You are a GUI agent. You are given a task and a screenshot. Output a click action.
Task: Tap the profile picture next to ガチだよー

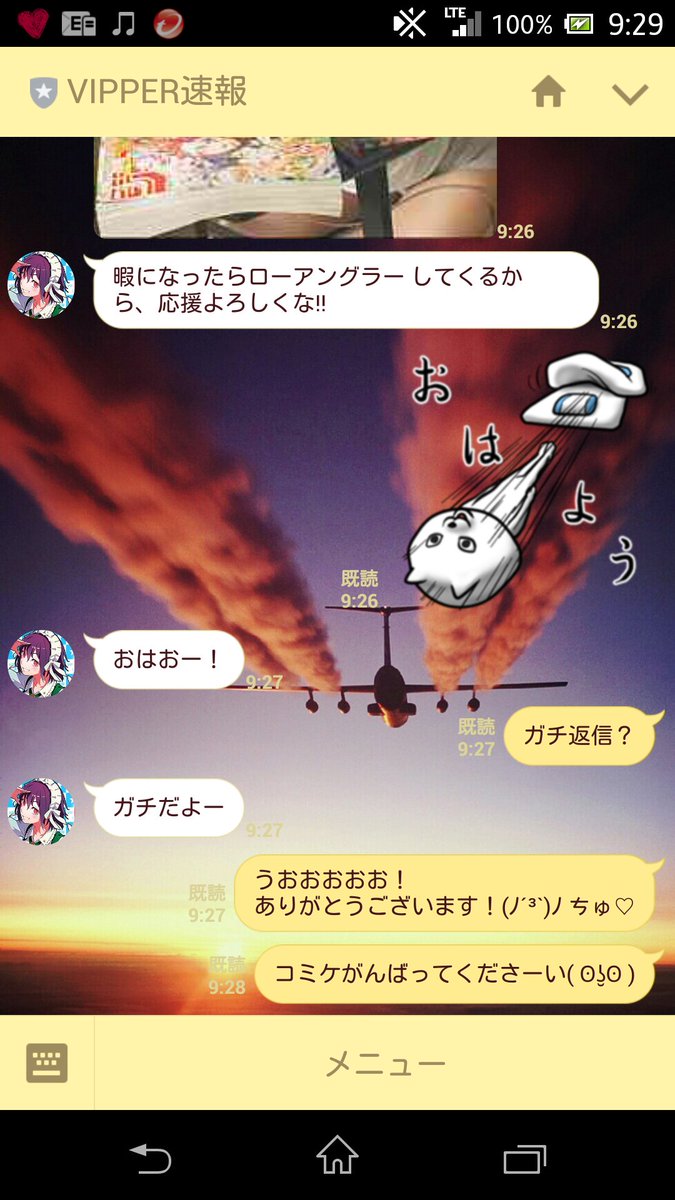tap(41, 811)
